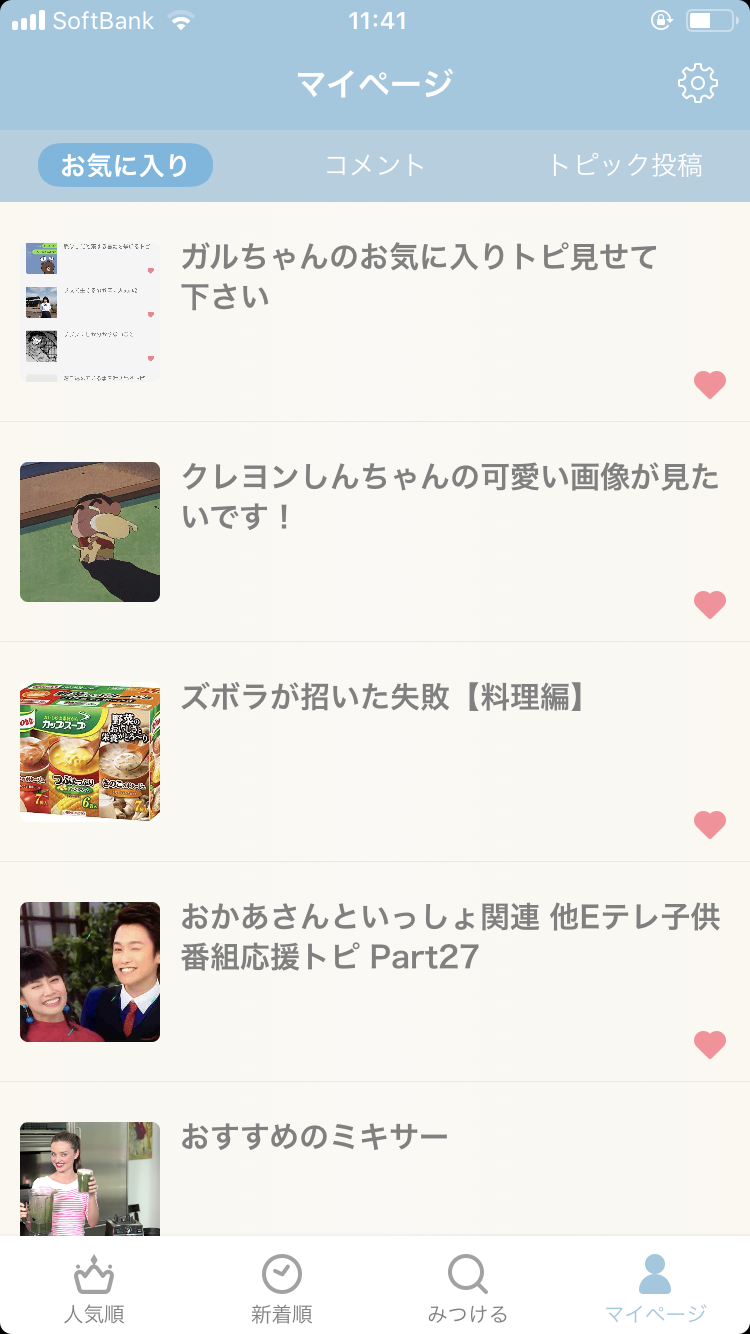750x1334 pixels.
Task: Tap the クレヨンしんちゃん topic thumbnail
Action: [89, 531]
